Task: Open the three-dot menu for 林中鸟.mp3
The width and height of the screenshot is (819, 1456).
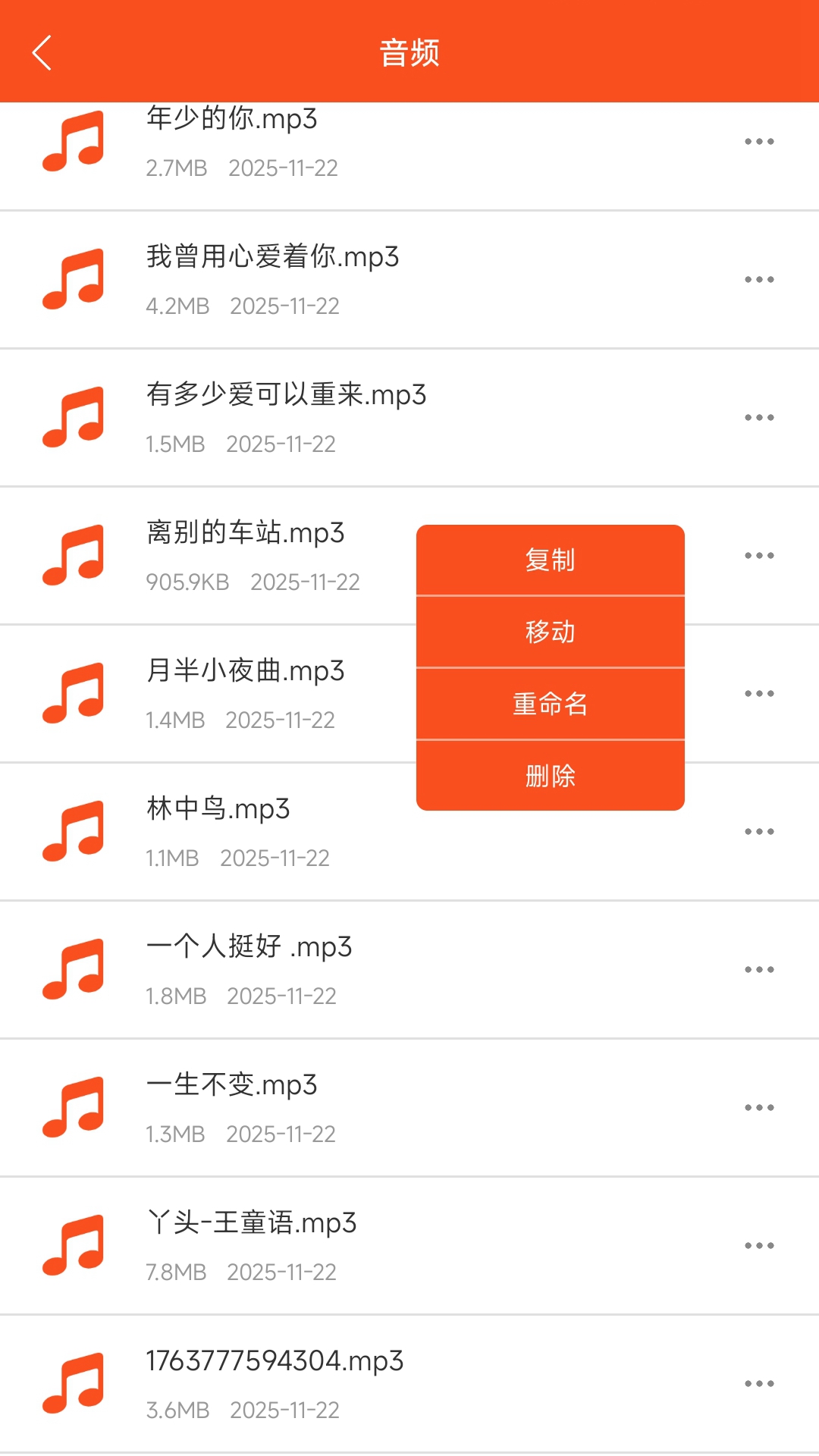Action: (x=759, y=830)
